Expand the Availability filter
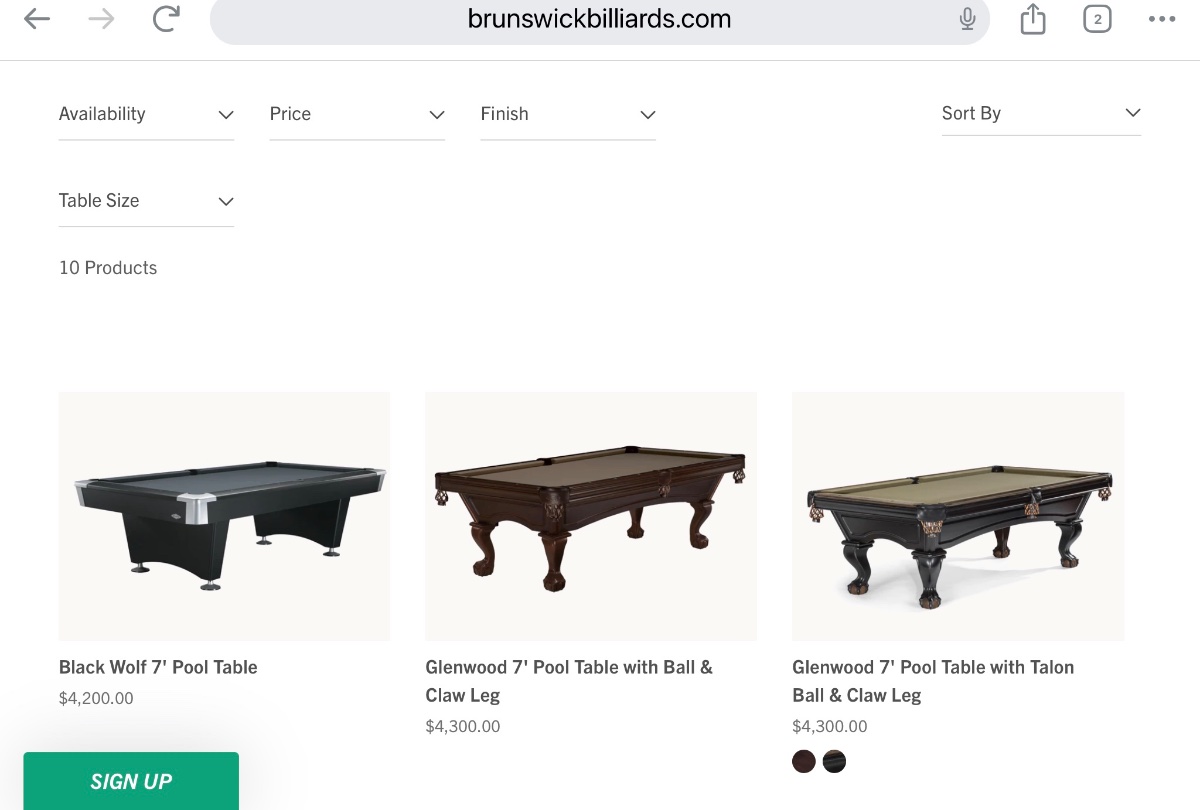Image resolution: width=1200 pixels, height=810 pixels. click(146, 114)
